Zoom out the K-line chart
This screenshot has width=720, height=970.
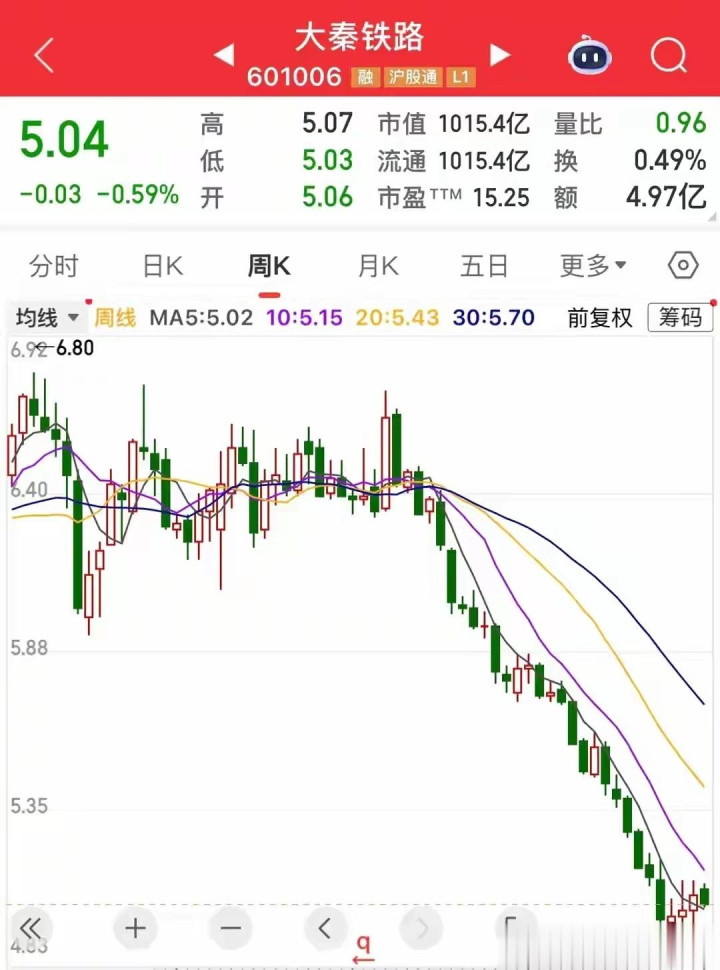point(231,929)
